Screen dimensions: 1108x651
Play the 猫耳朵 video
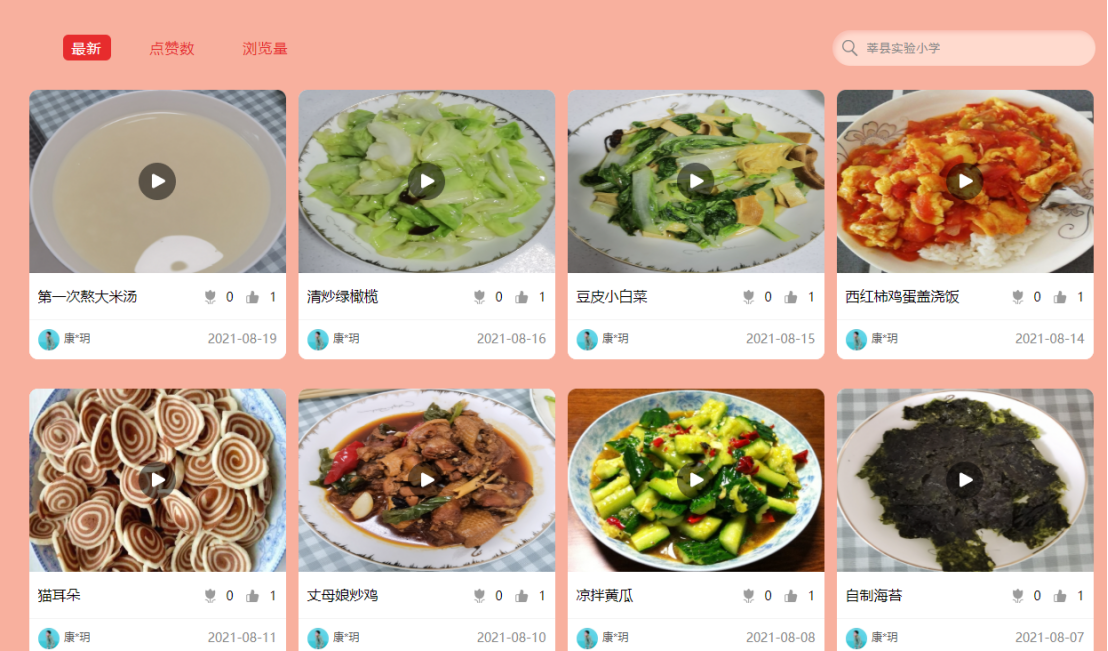point(157,479)
